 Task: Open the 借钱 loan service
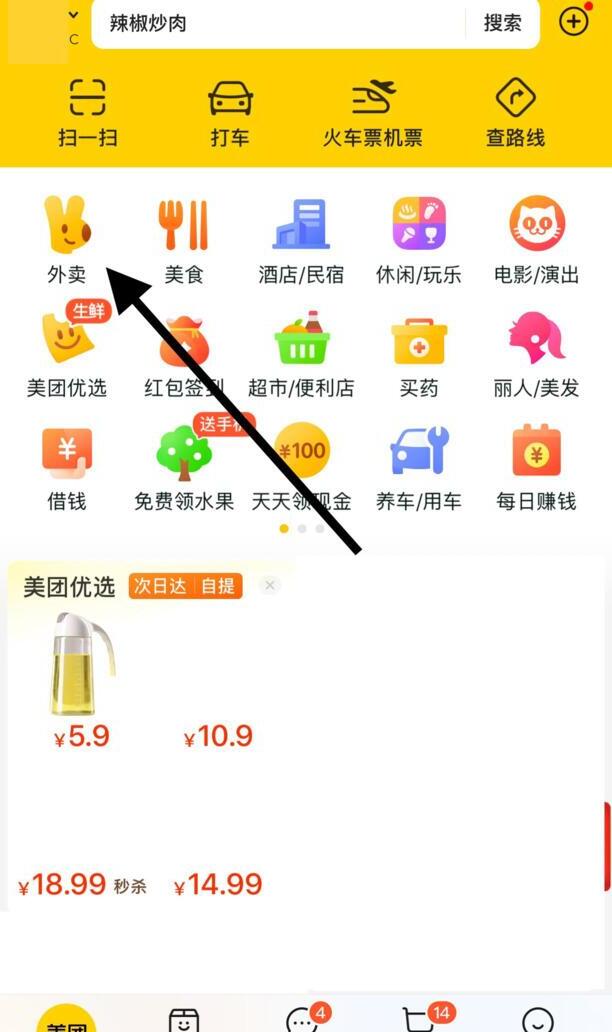coord(67,468)
